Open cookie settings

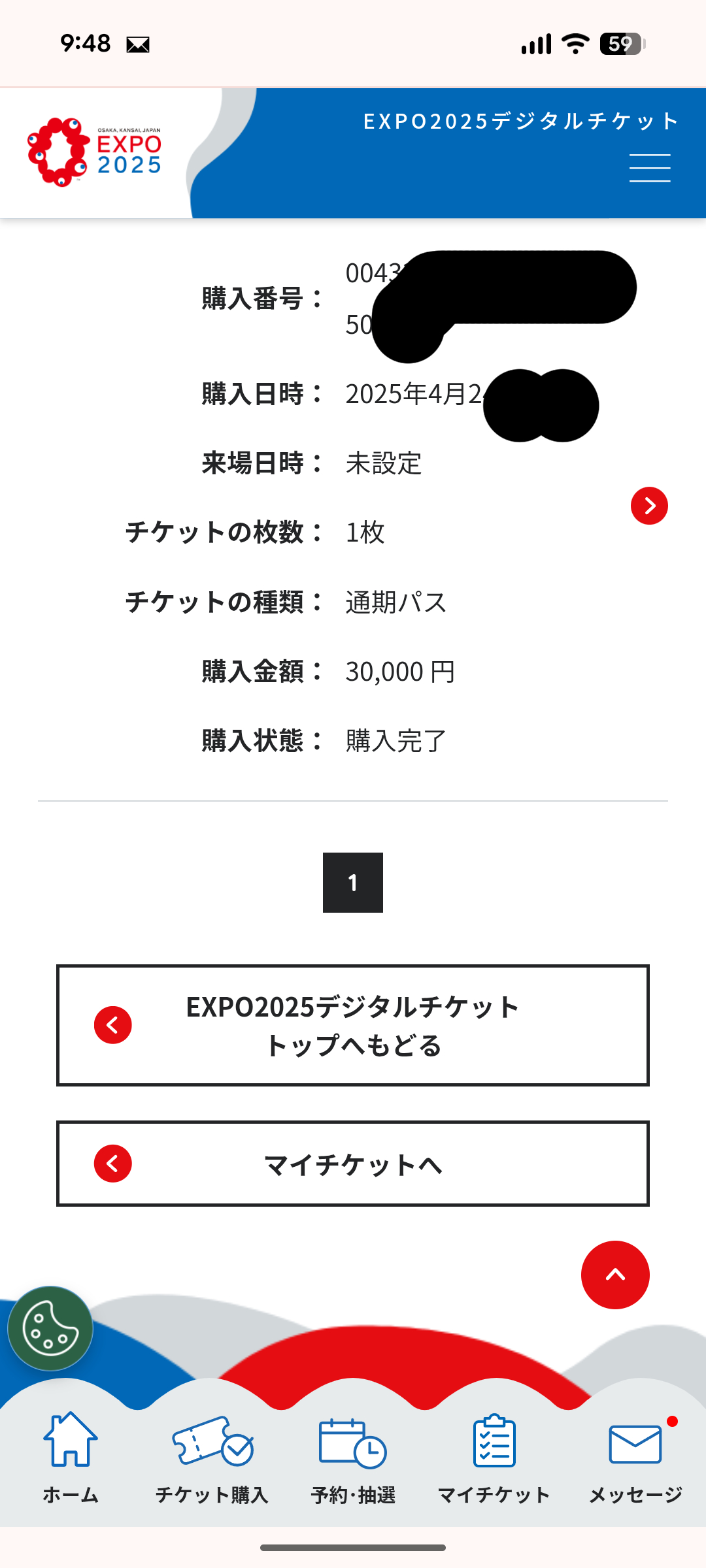click(x=50, y=1328)
